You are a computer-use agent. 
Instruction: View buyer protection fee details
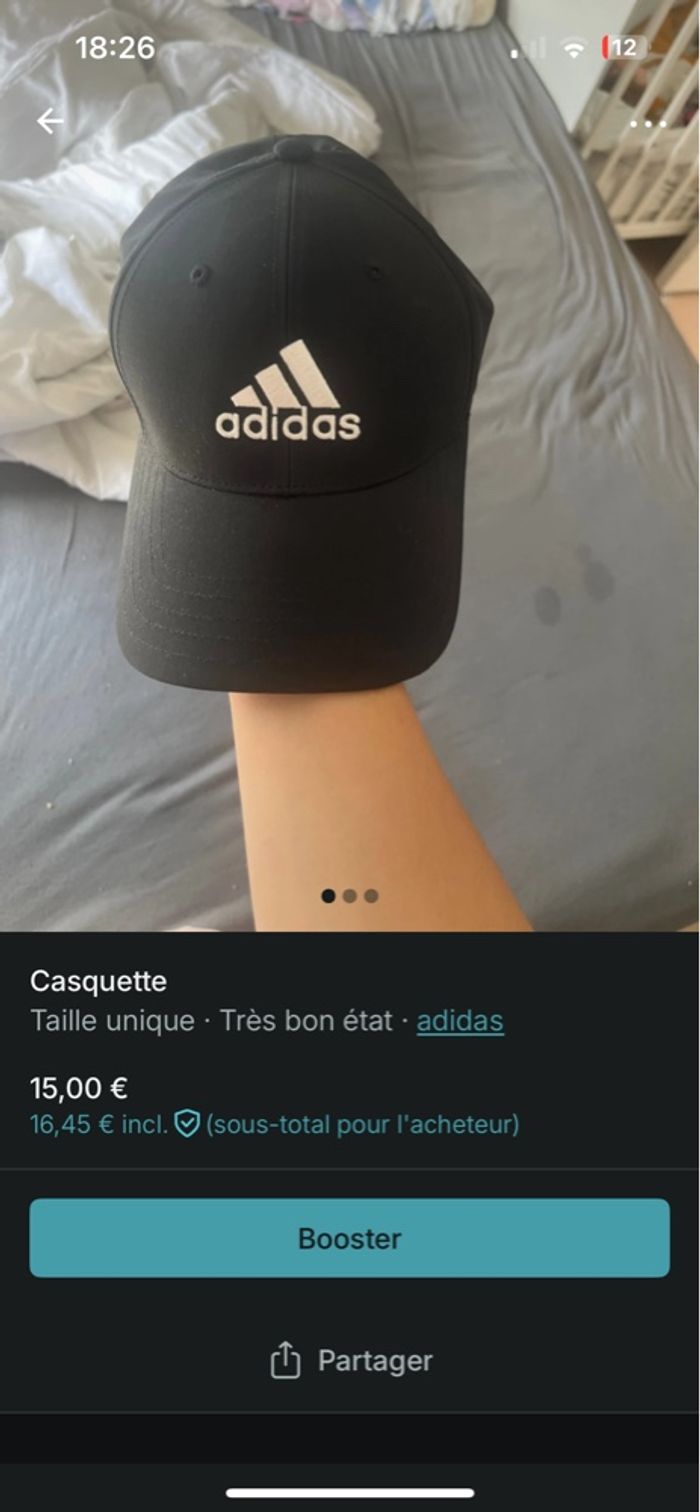pos(187,1124)
